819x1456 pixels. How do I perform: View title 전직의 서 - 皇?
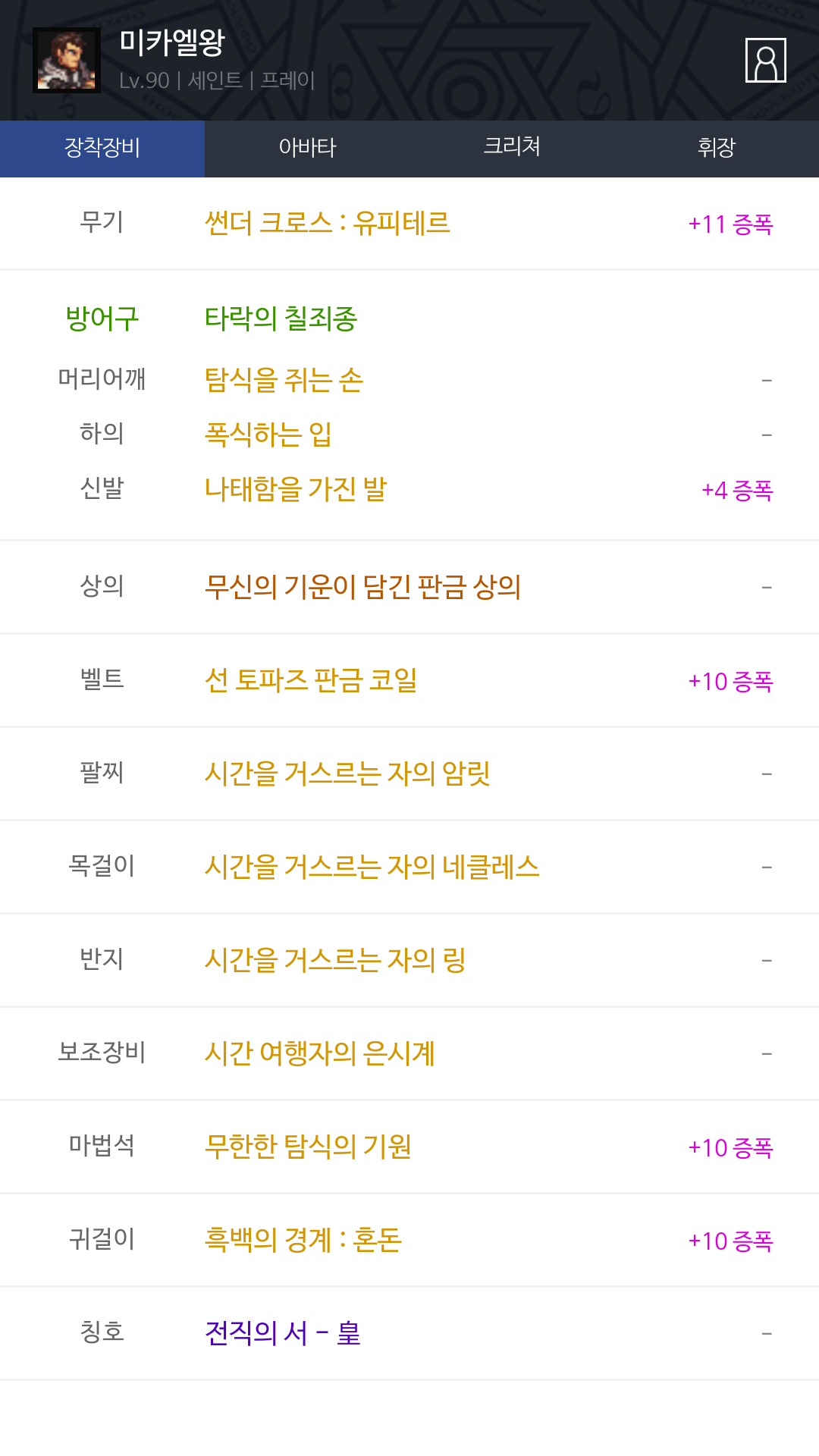click(283, 1332)
